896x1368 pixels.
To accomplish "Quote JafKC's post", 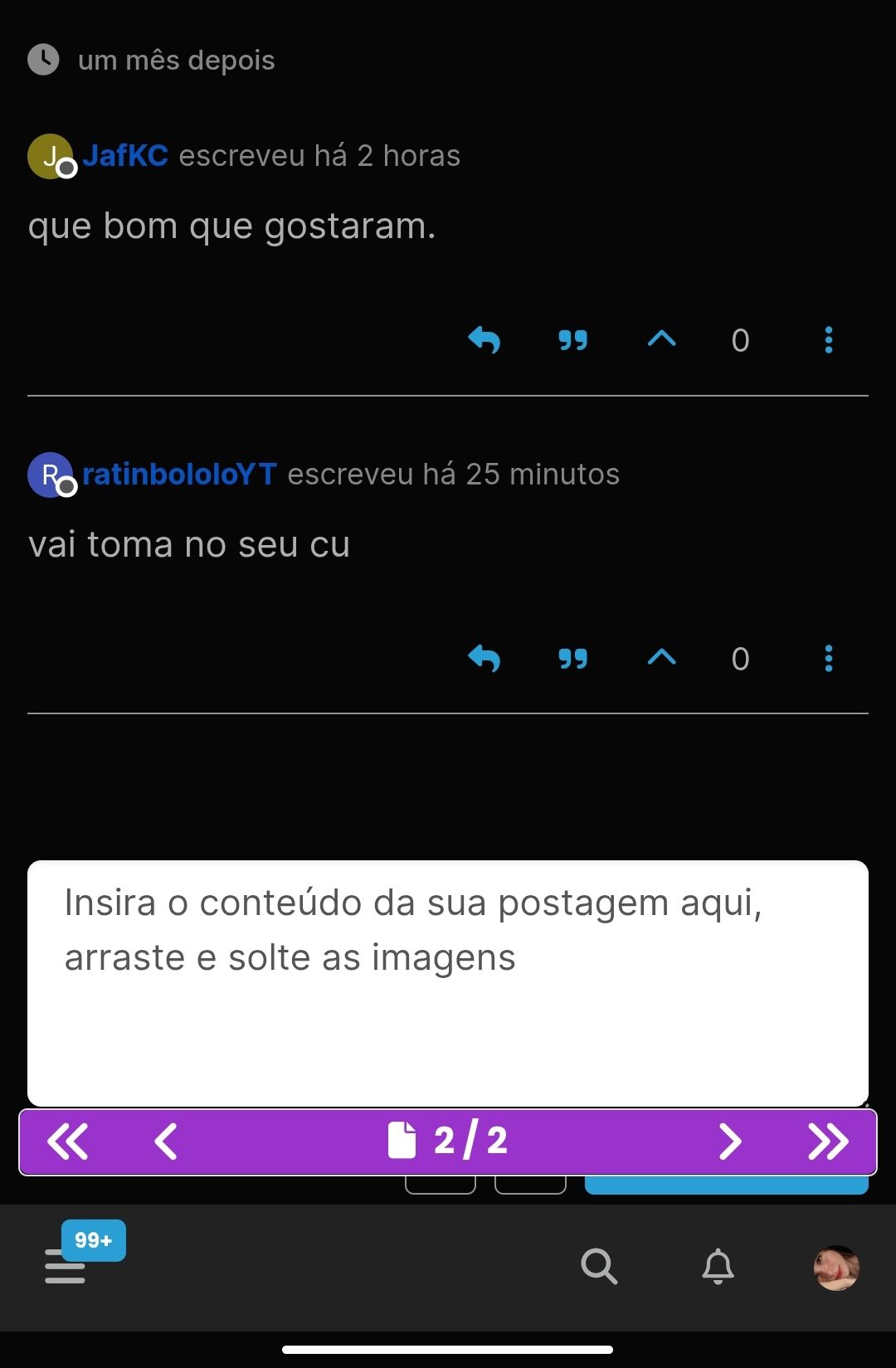I will pyautogui.click(x=572, y=340).
